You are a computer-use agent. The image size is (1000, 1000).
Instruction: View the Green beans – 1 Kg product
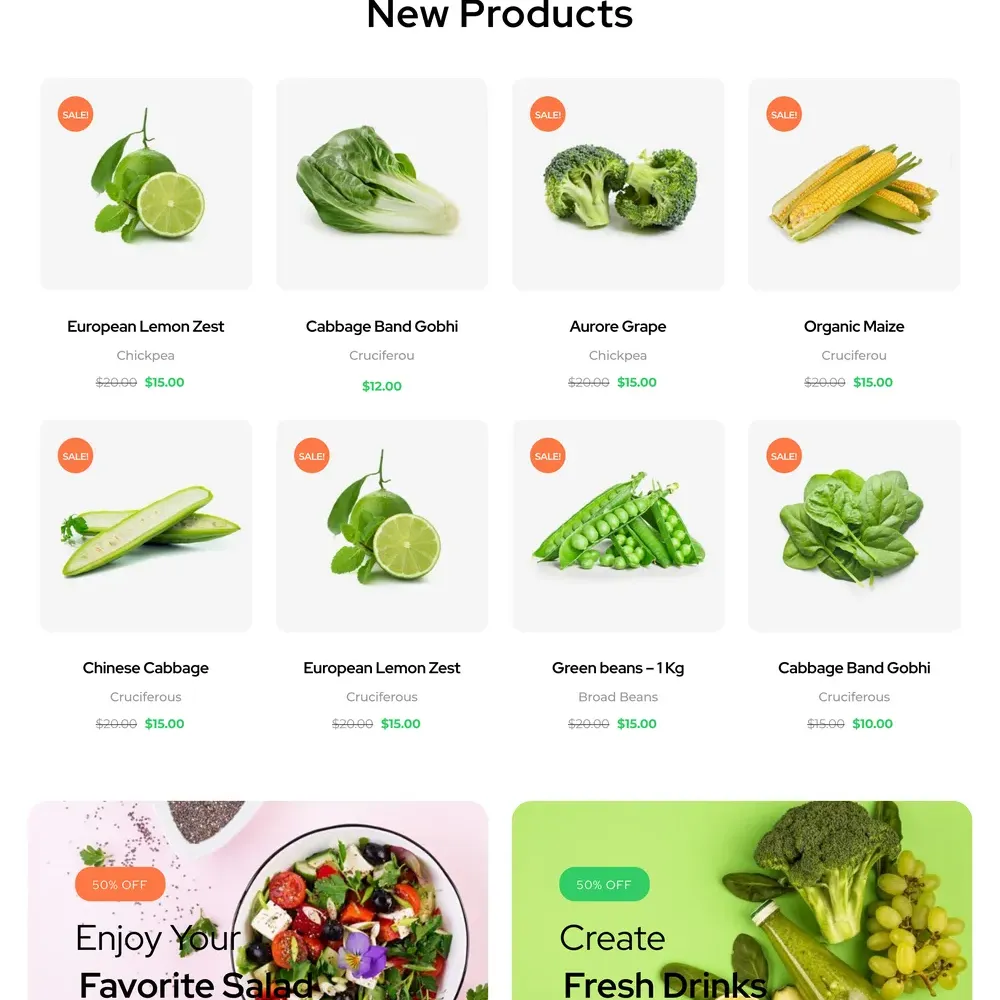[x=618, y=668]
